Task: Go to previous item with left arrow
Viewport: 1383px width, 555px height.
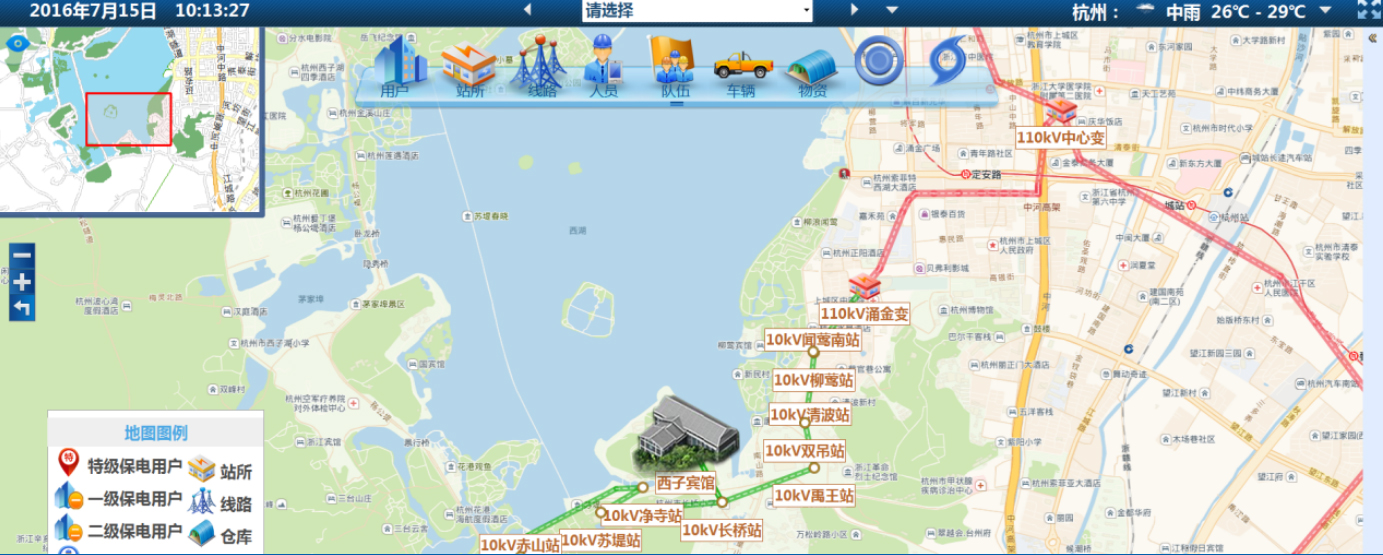Action: click(527, 10)
